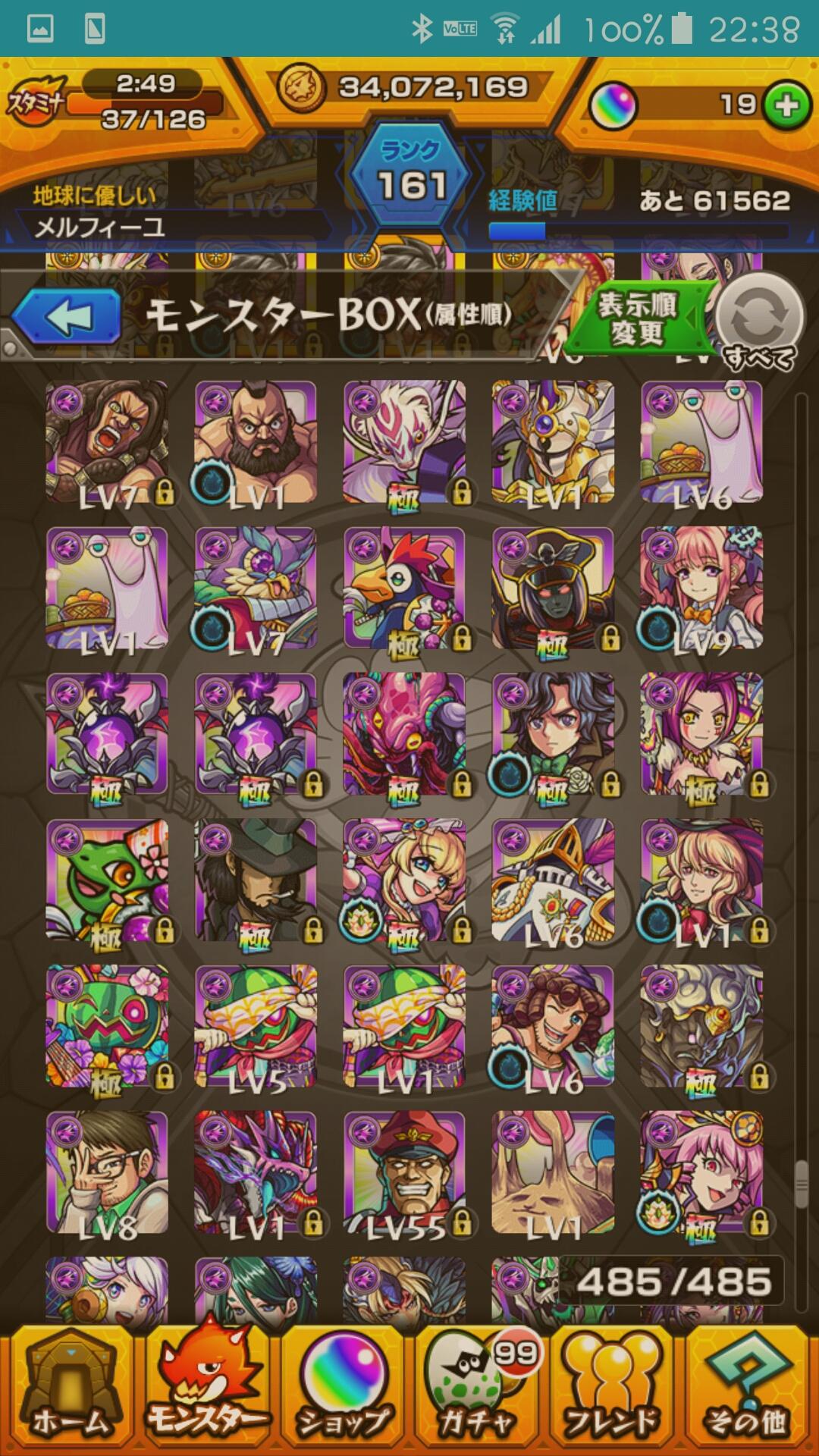Open the モンスター tab
Screen dimensions: 819x1456
coord(205,1394)
